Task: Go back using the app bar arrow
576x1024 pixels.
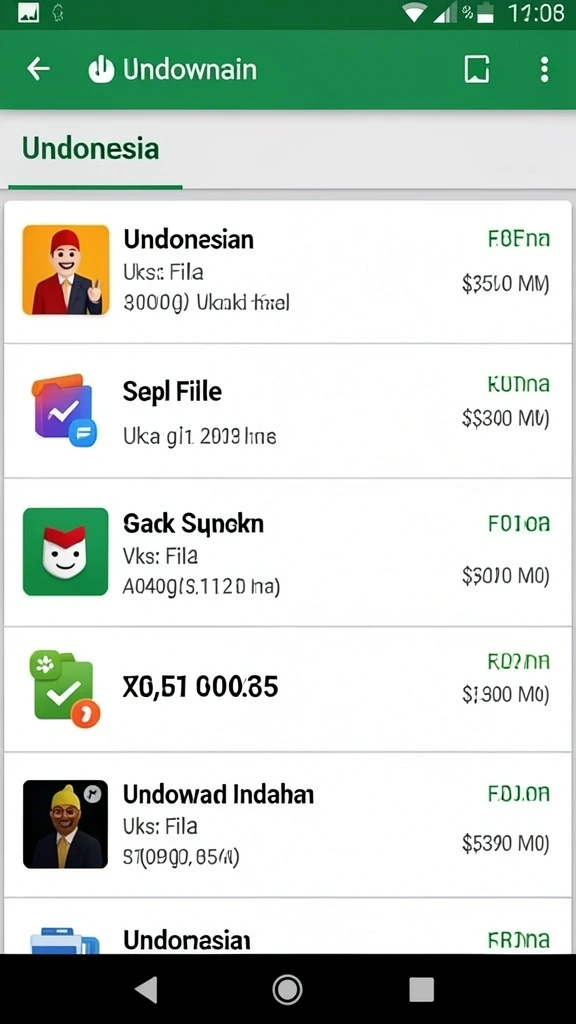Action: point(39,69)
